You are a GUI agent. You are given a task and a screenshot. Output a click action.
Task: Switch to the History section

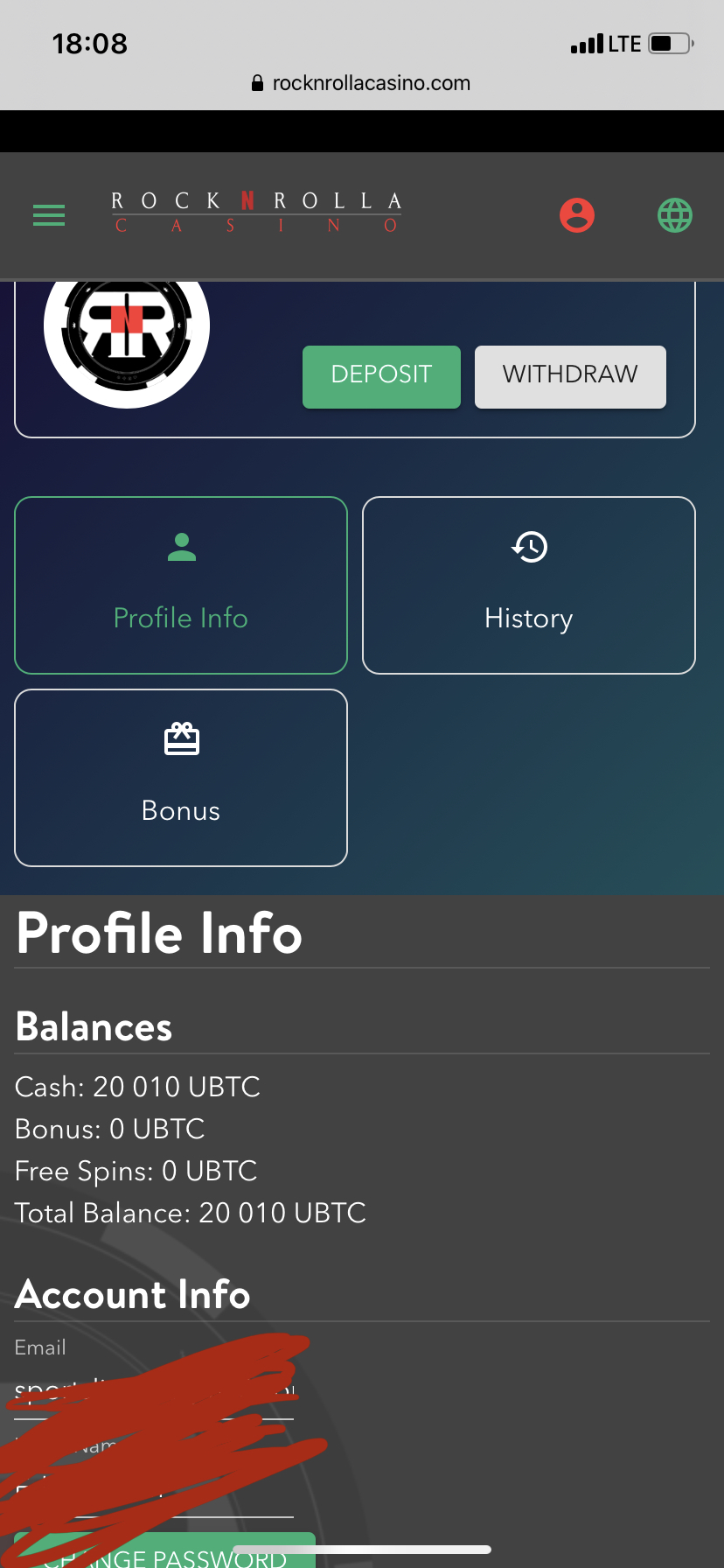(x=529, y=585)
